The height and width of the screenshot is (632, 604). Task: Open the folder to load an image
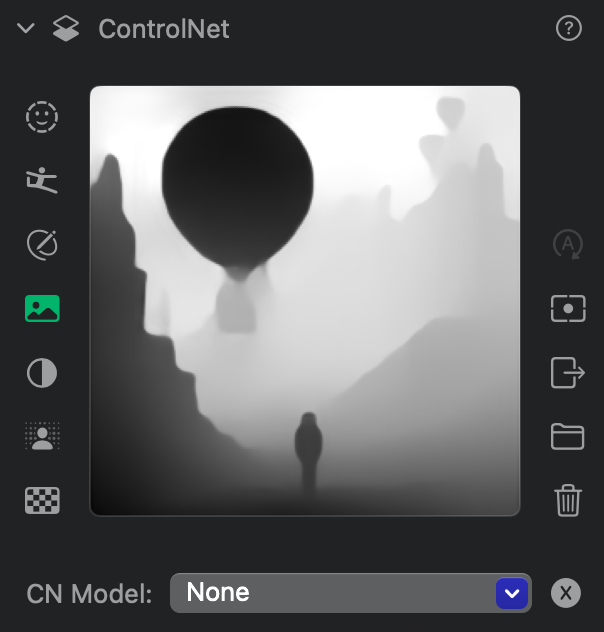point(567,437)
